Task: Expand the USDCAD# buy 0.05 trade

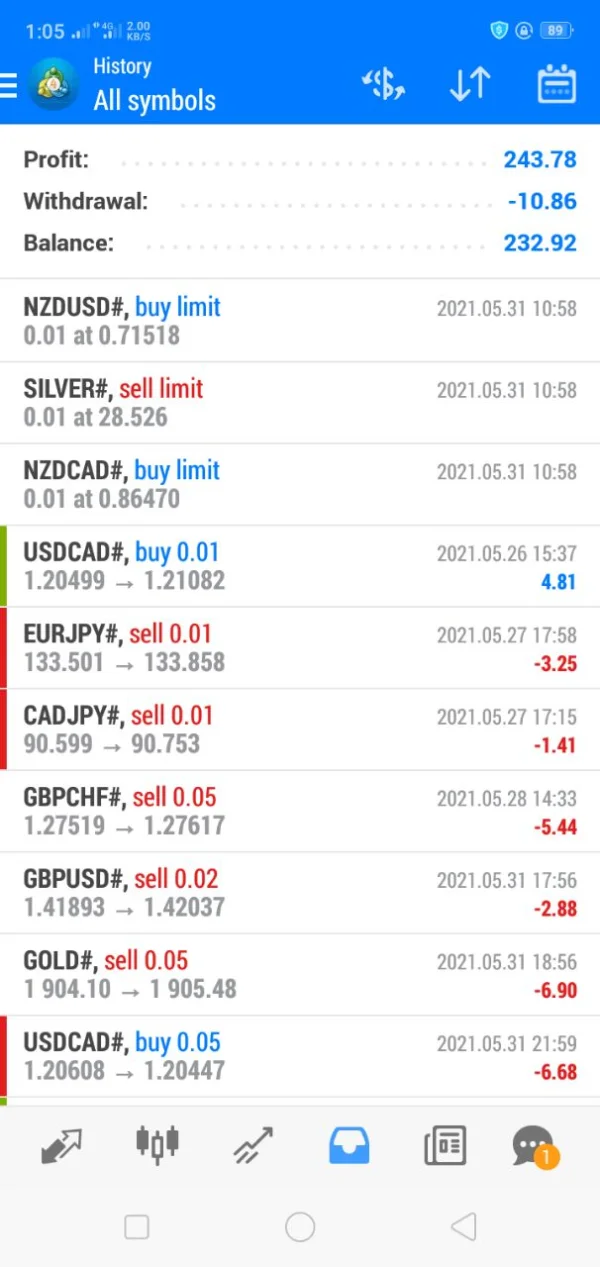Action: click(x=300, y=1057)
